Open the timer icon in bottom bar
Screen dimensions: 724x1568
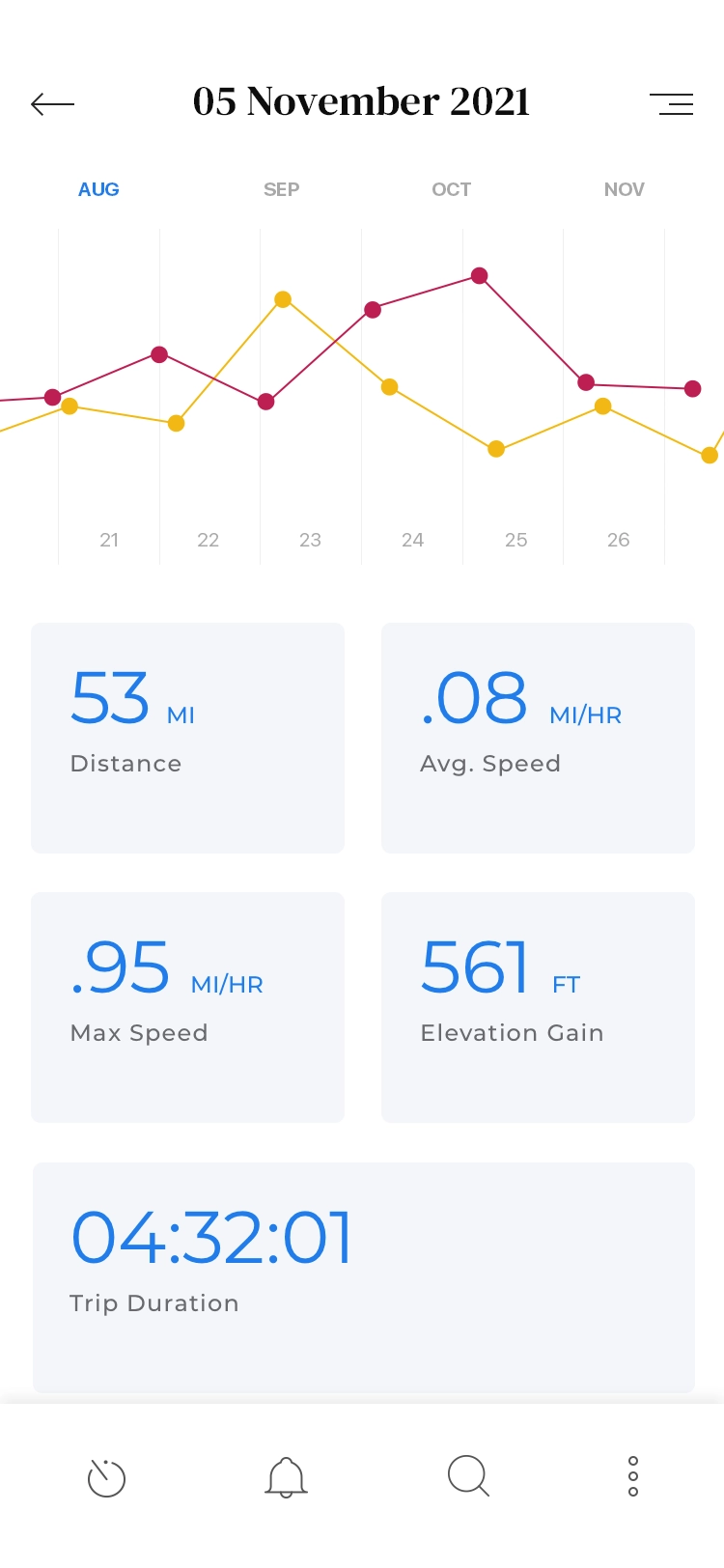click(x=106, y=1477)
